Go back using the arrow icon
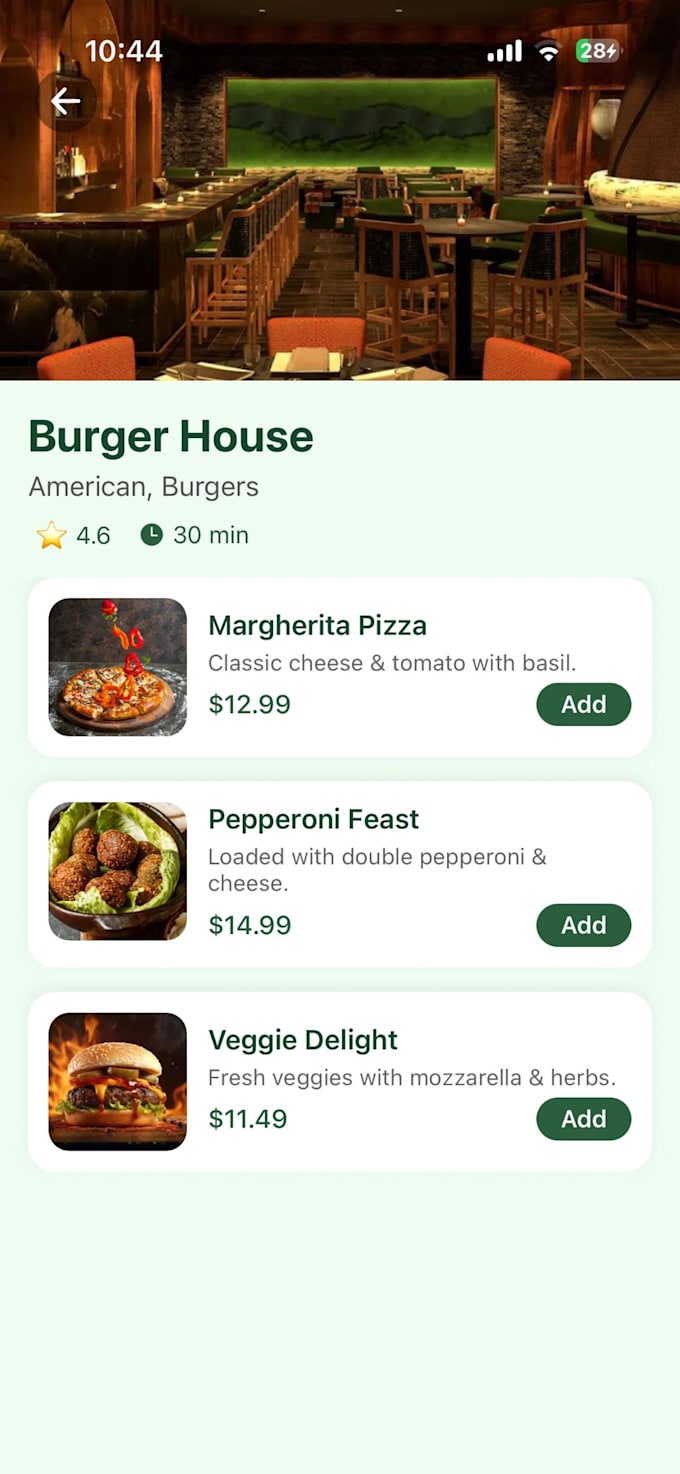680x1474 pixels. [x=66, y=101]
